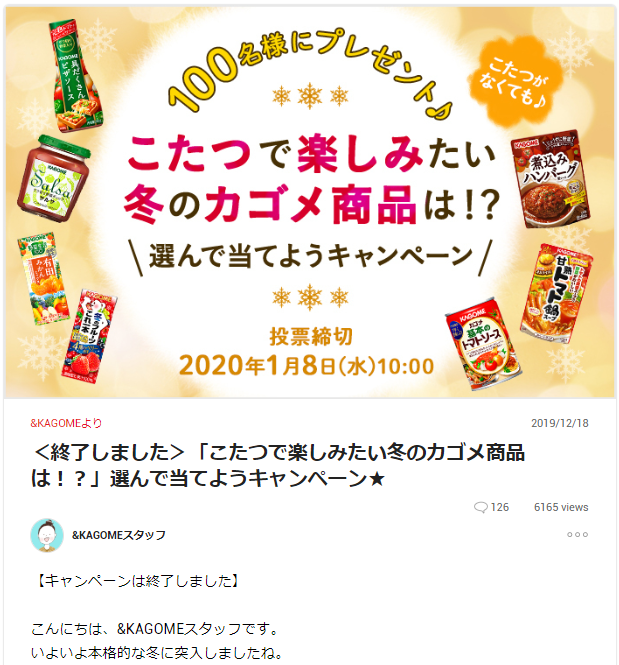Open the &KAGOMEスタッフ author profile
The height and width of the screenshot is (665, 619).
tap(118, 535)
